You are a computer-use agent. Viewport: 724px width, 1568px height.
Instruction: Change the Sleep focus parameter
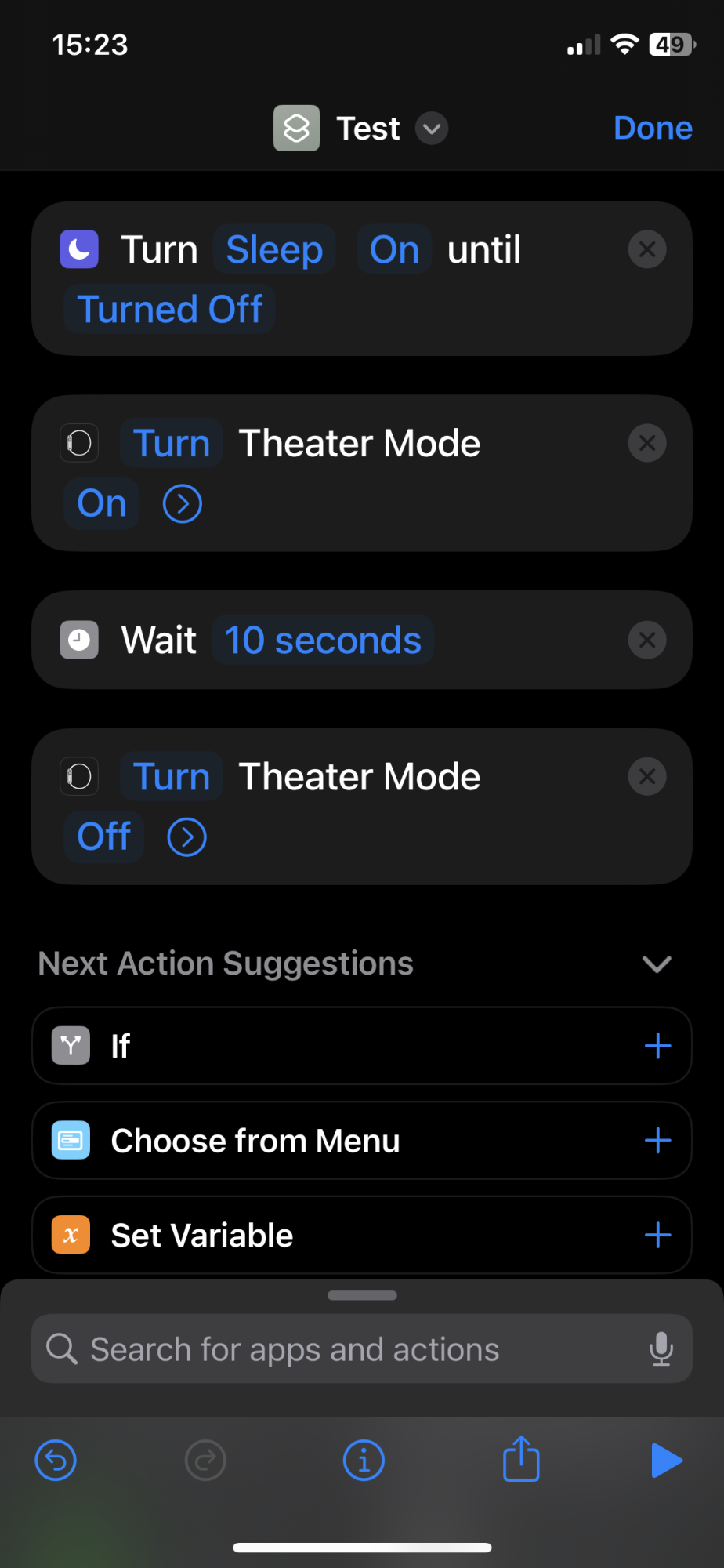pos(274,250)
